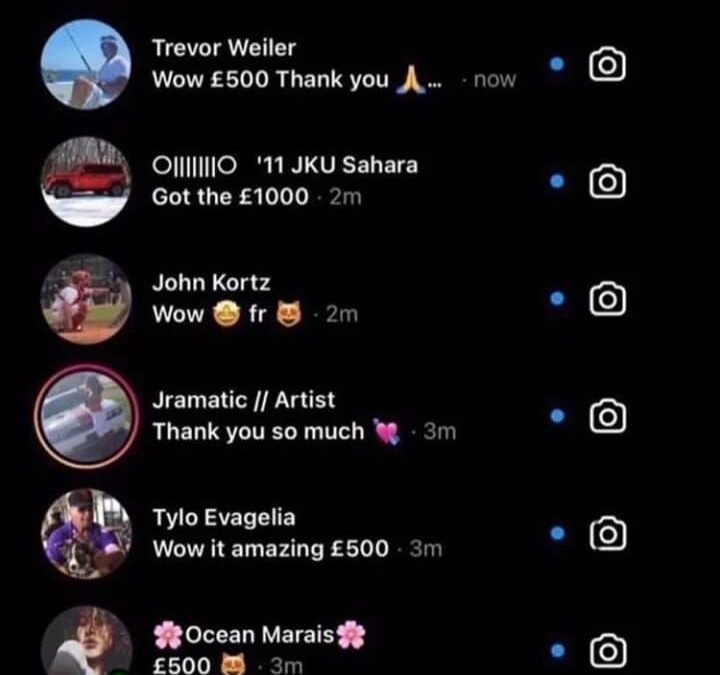Open the '11 JKU Sahara conversation
Viewport: 720px width, 675px height.
click(x=294, y=181)
